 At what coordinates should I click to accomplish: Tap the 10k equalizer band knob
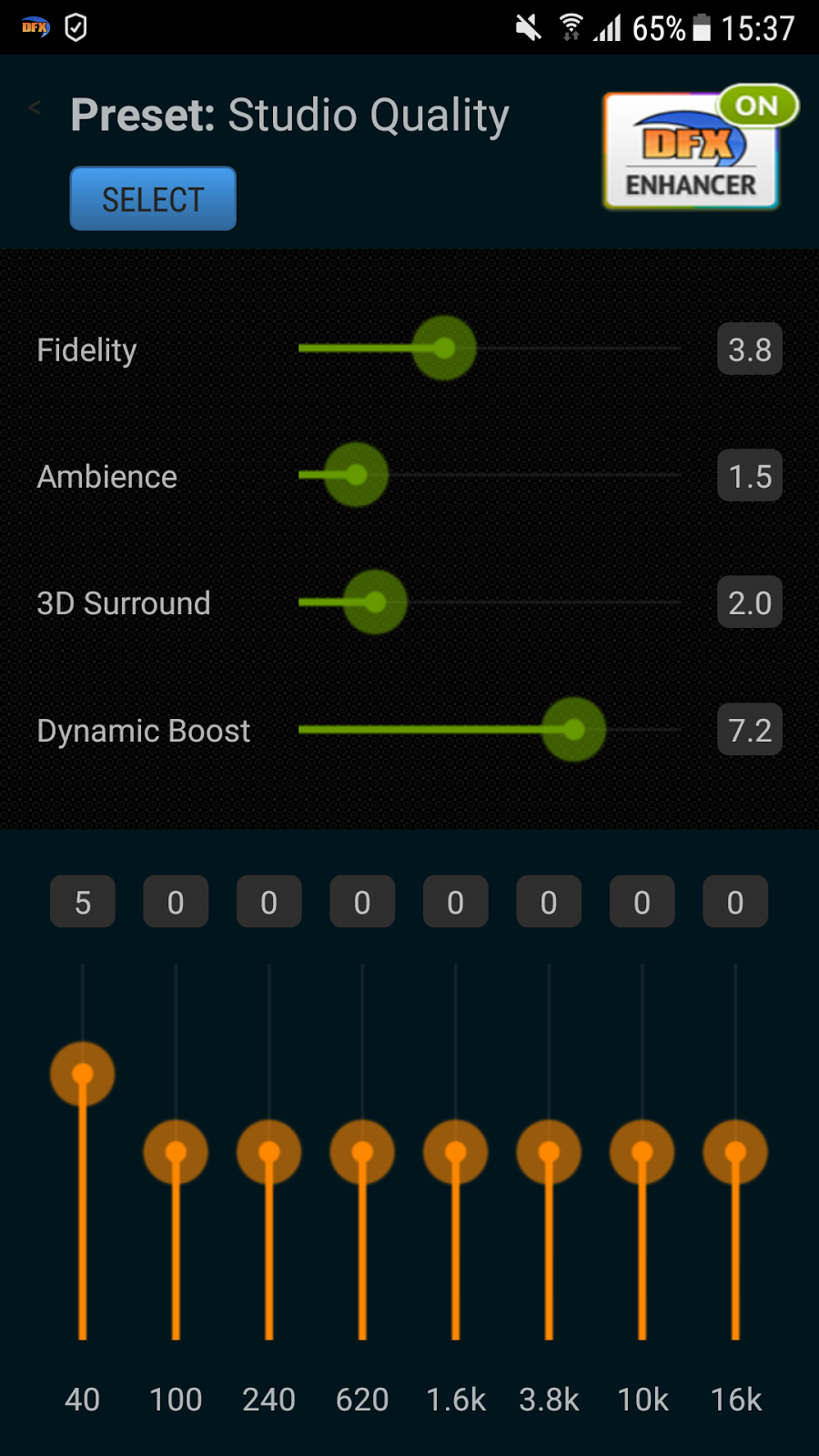pyautogui.click(x=642, y=1152)
